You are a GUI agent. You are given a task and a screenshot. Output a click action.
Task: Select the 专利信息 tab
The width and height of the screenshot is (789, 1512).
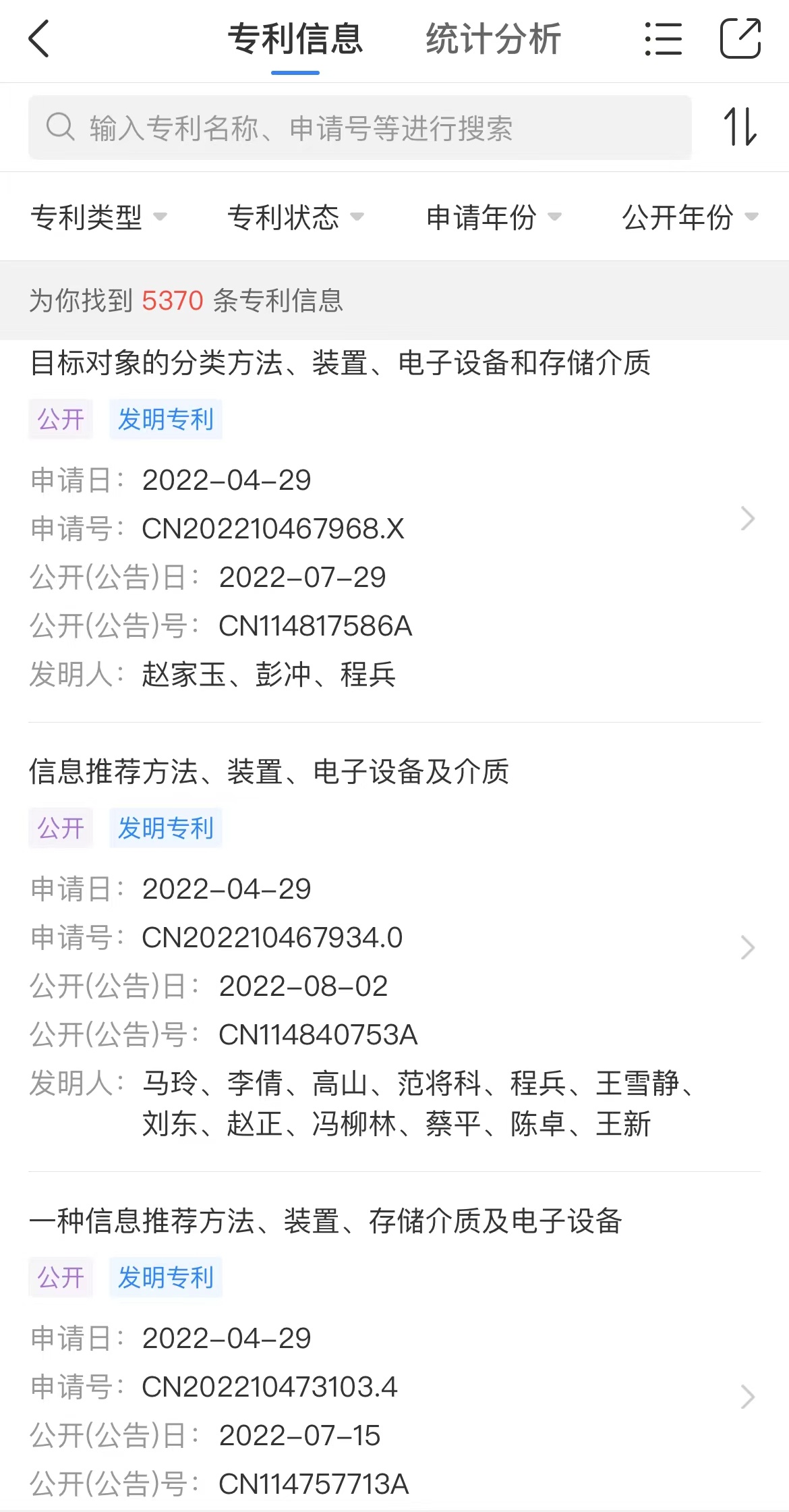click(295, 38)
